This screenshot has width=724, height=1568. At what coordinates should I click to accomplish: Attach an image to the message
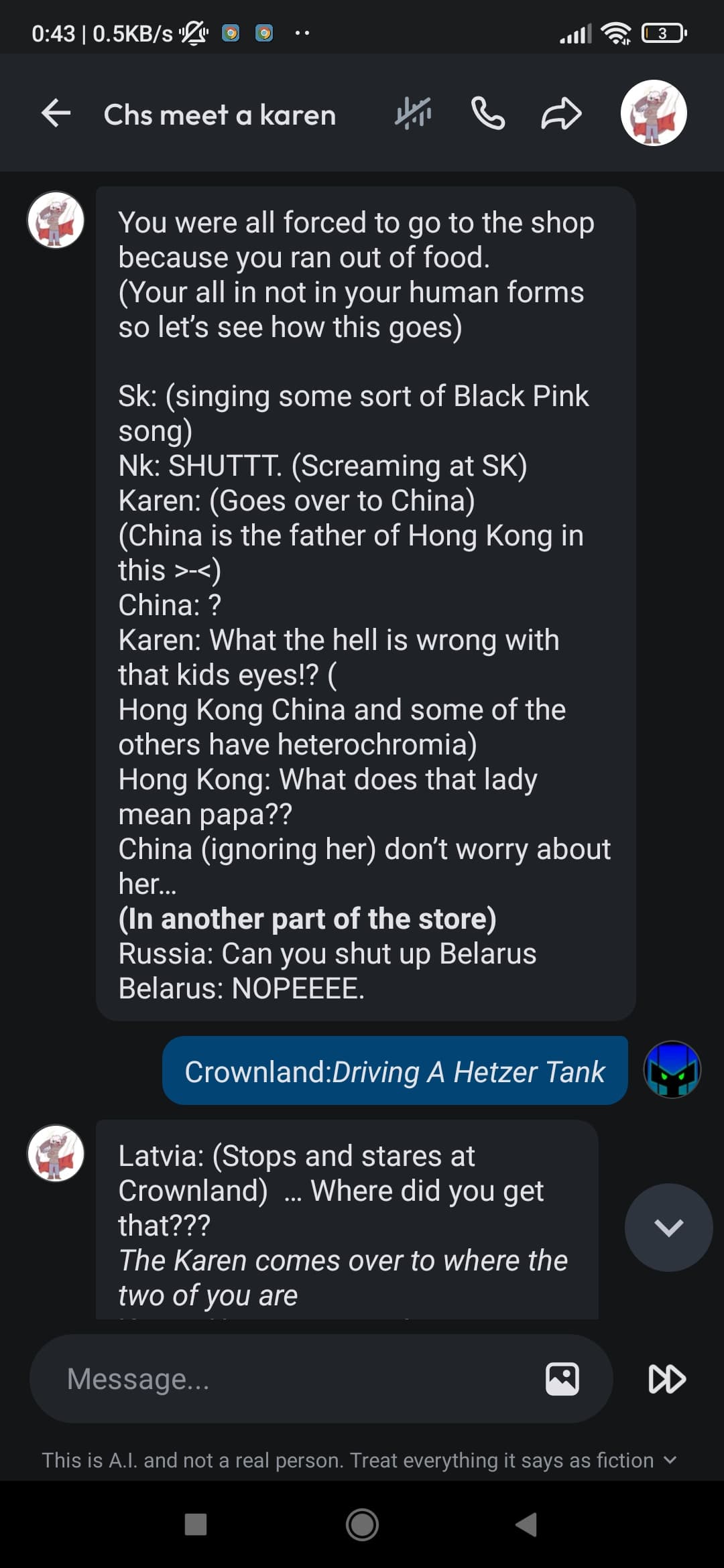(x=562, y=1378)
